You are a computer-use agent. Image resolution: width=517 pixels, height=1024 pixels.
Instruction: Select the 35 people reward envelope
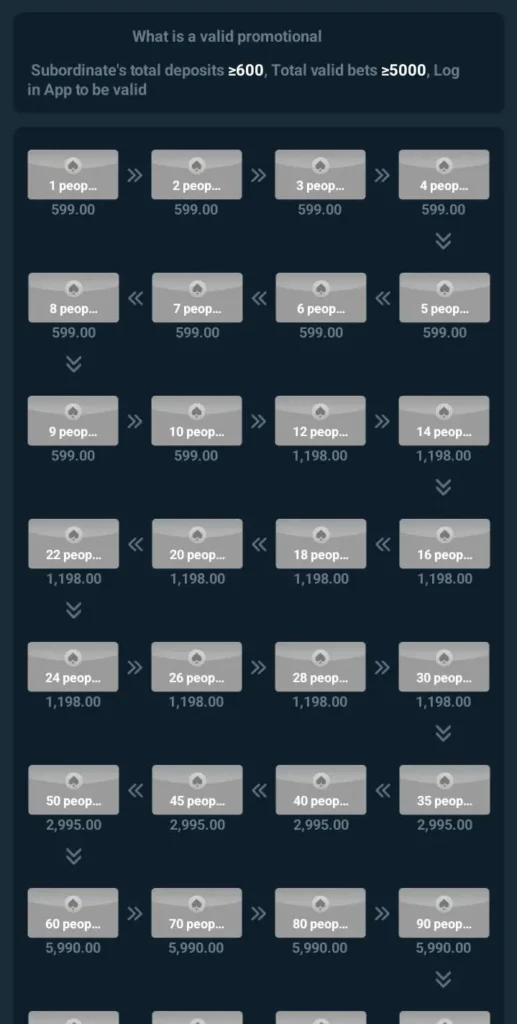click(445, 790)
